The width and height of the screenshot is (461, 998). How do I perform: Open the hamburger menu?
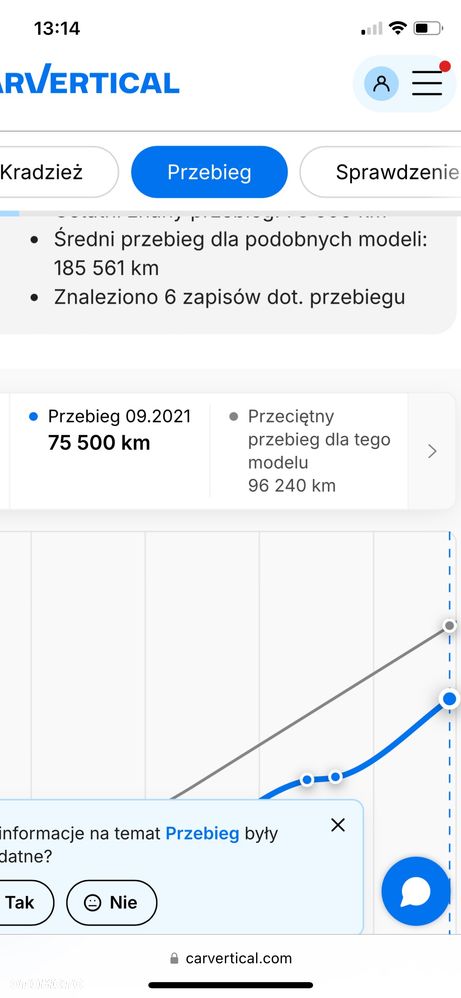coord(427,83)
